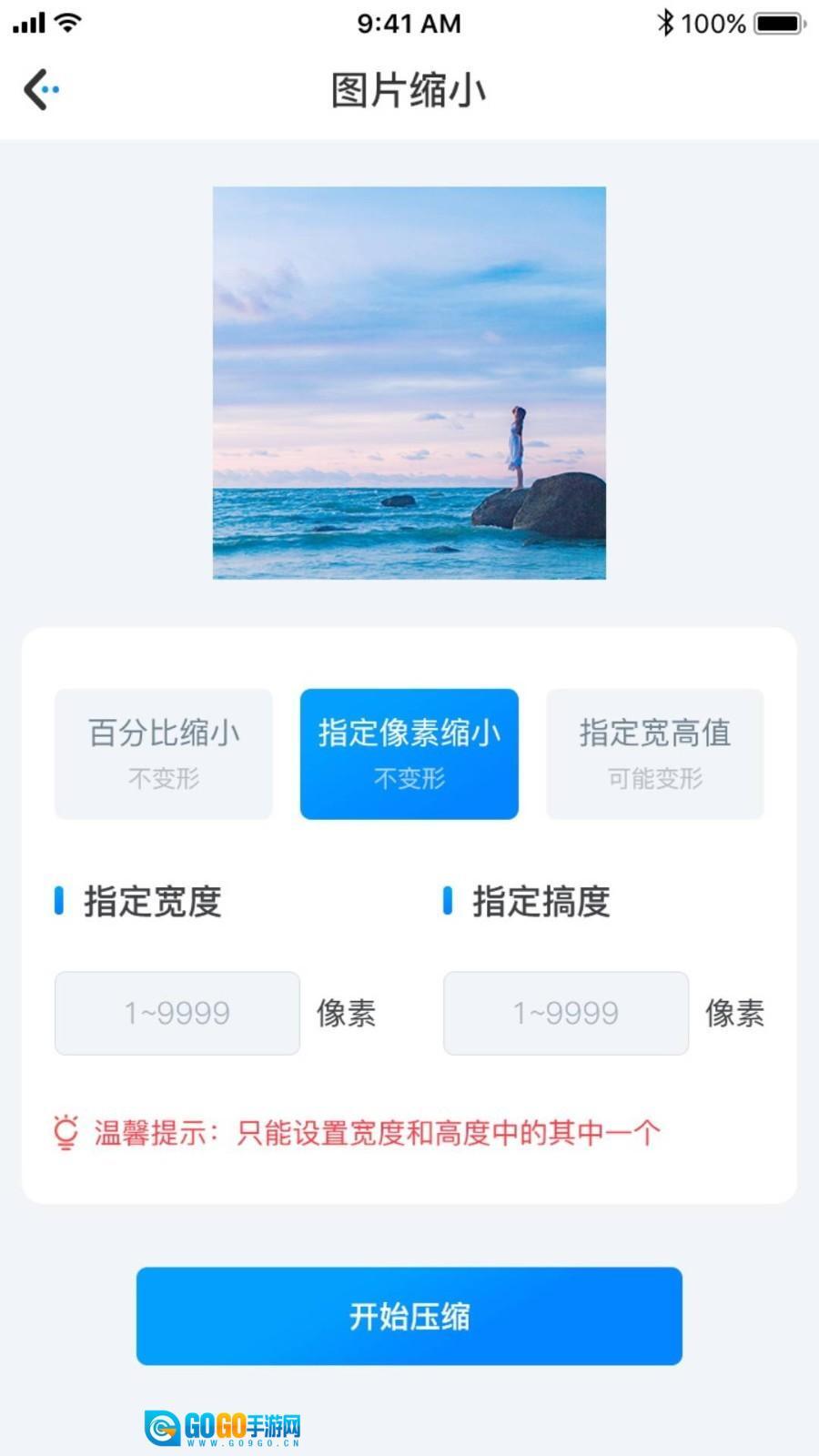Image resolution: width=819 pixels, height=1456 pixels.
Task: Select 指定像素缩小 mode
Action: [409, 753]
